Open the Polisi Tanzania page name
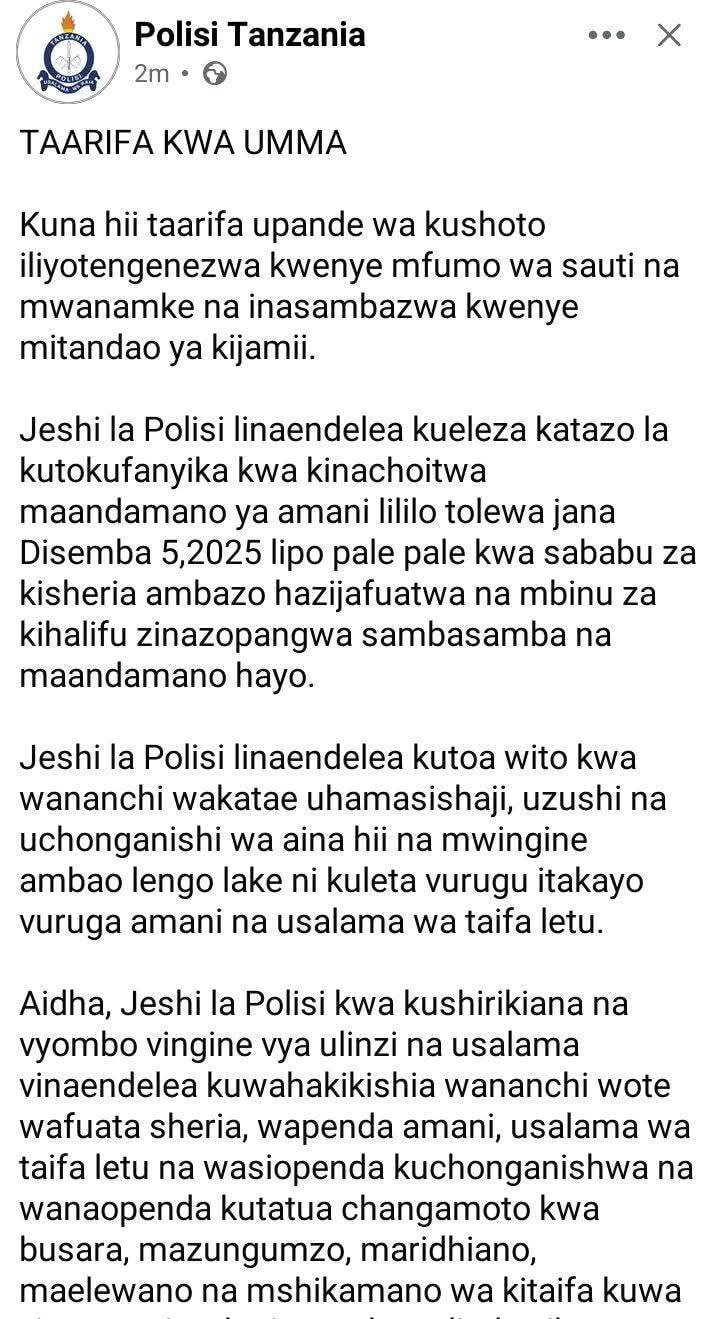 (x=250, y=36)
